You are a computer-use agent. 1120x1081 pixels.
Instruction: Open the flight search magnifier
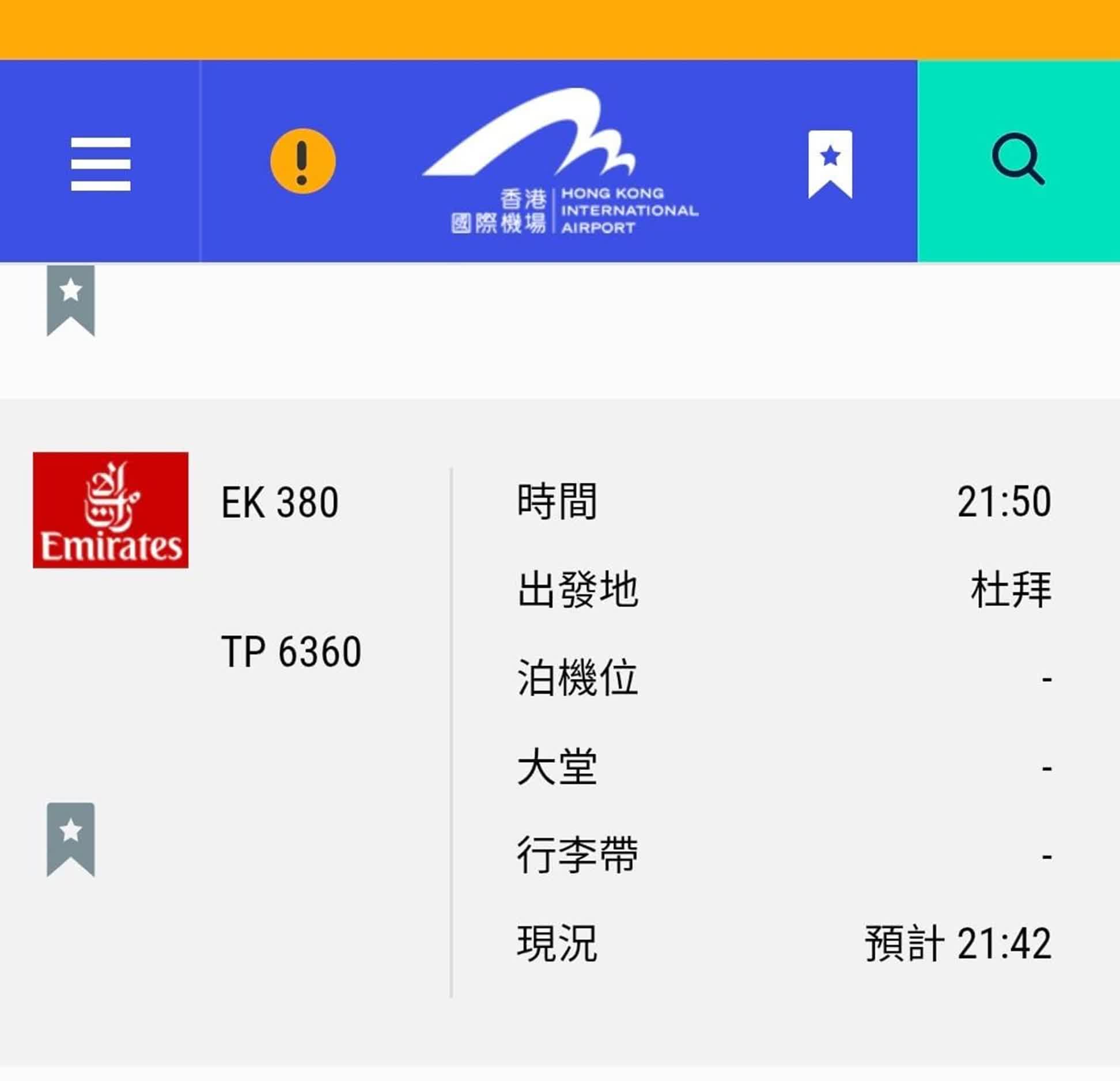[x=1017, y=160]
